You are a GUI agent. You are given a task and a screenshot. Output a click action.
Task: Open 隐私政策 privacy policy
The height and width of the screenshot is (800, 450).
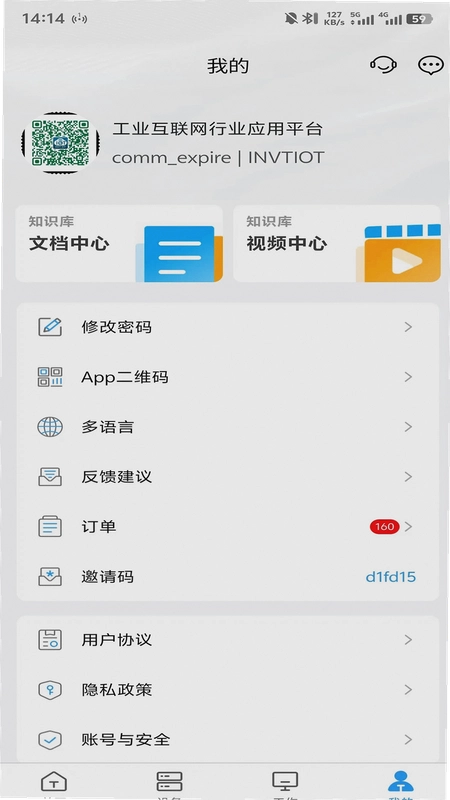[228, 690]
